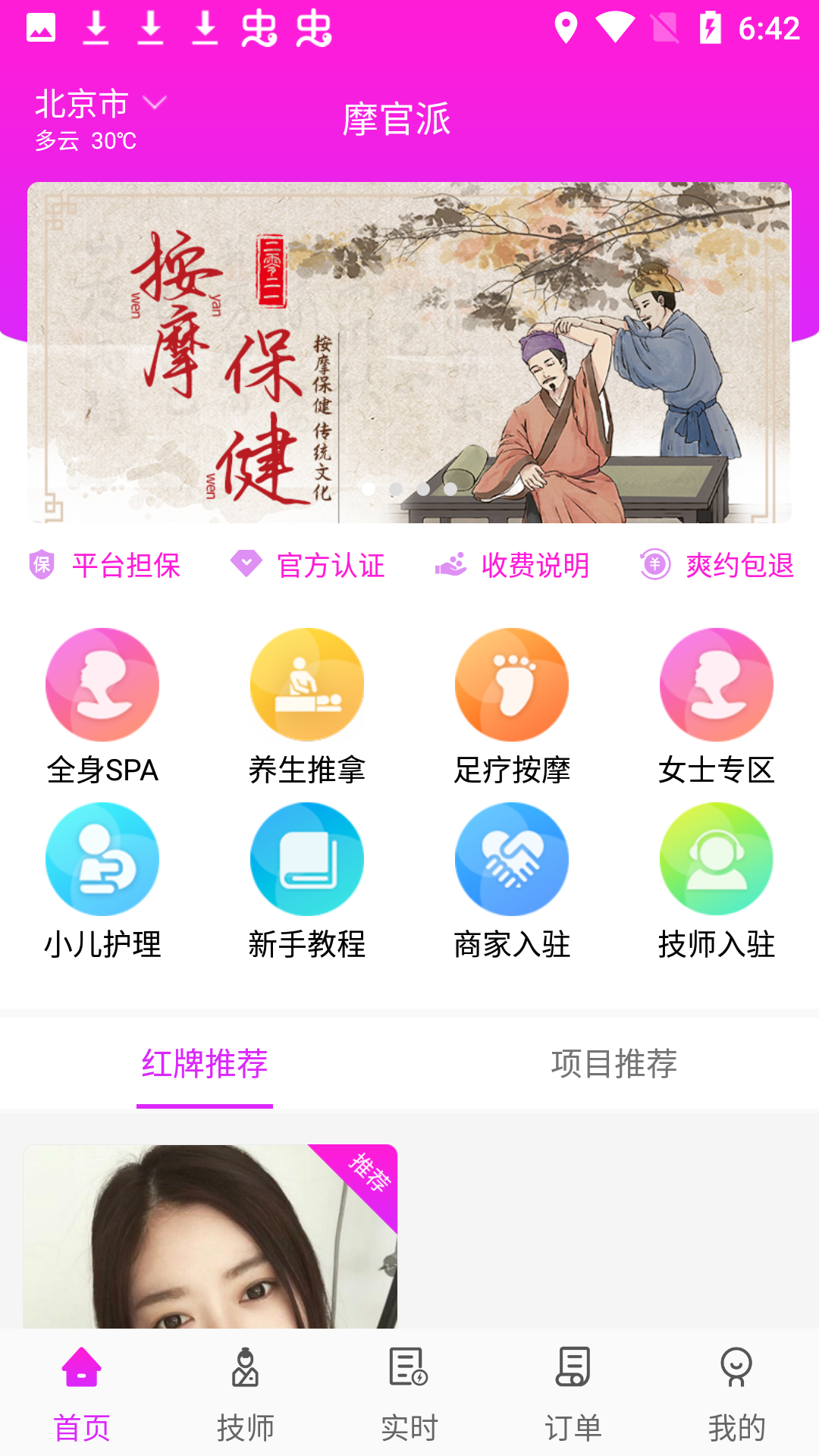View 爽约包退 policy

717,565
